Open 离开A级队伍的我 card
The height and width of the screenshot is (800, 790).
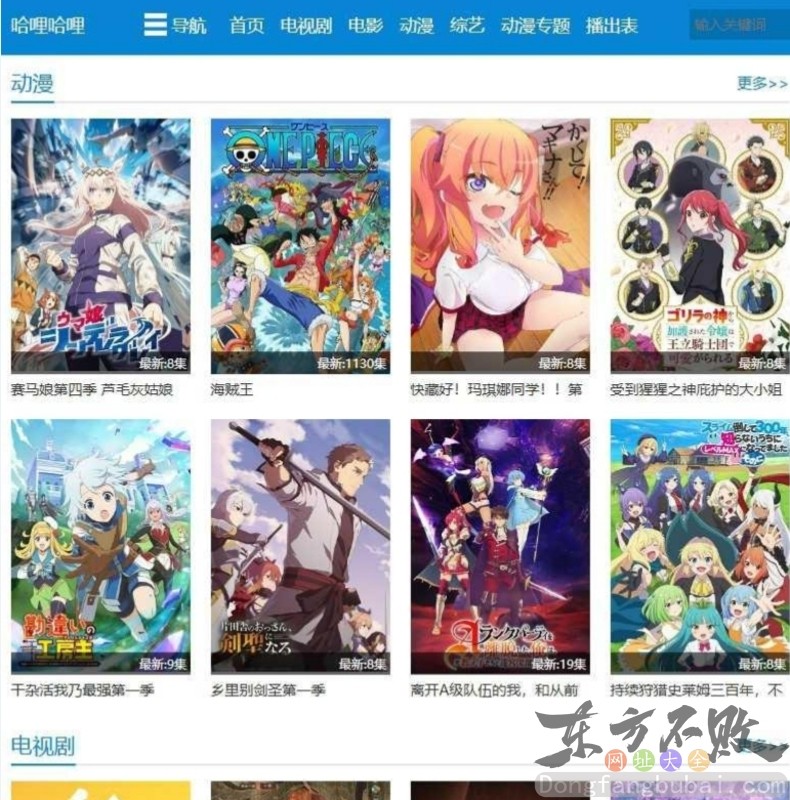coord(500,546)
